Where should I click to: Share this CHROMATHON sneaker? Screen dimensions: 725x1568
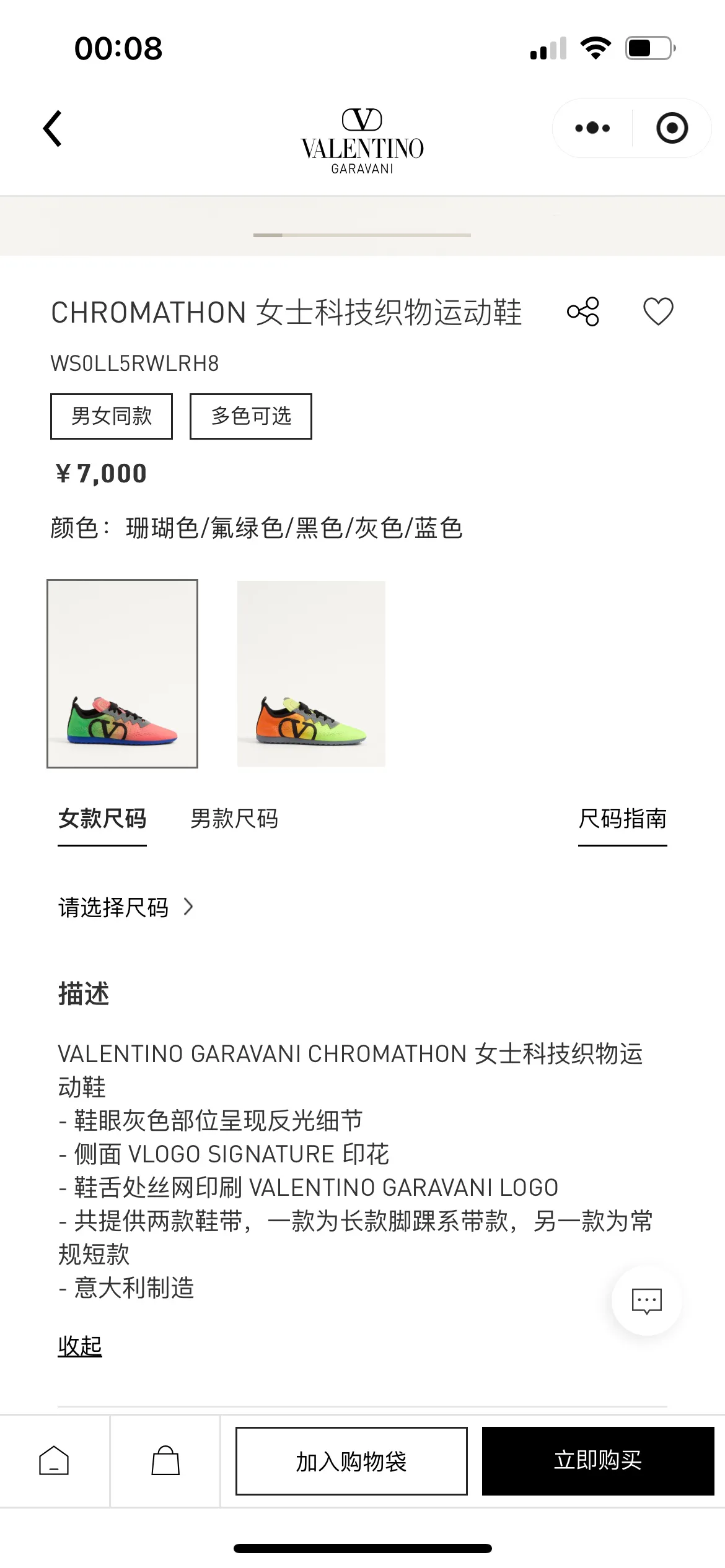583,311
